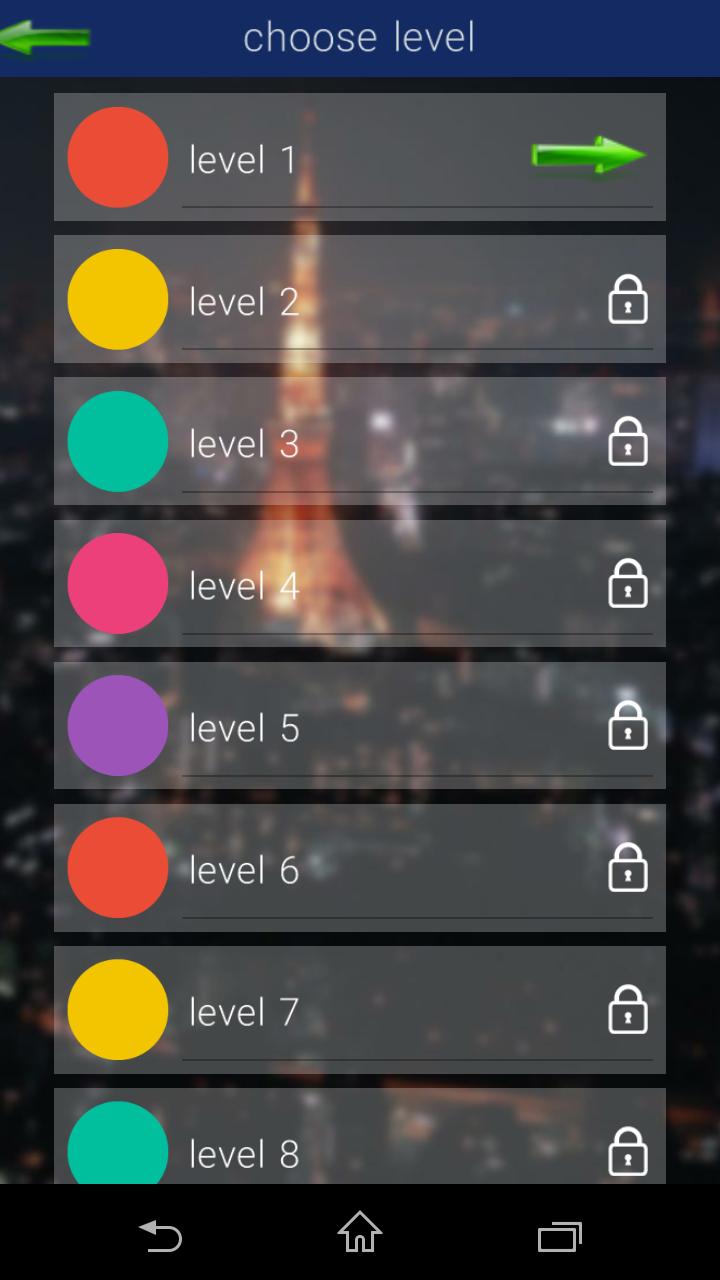The width and height of the screenshot is (720, 1280).
Task: Select the locked level 2 row
Action: click(x=360, y=299)
